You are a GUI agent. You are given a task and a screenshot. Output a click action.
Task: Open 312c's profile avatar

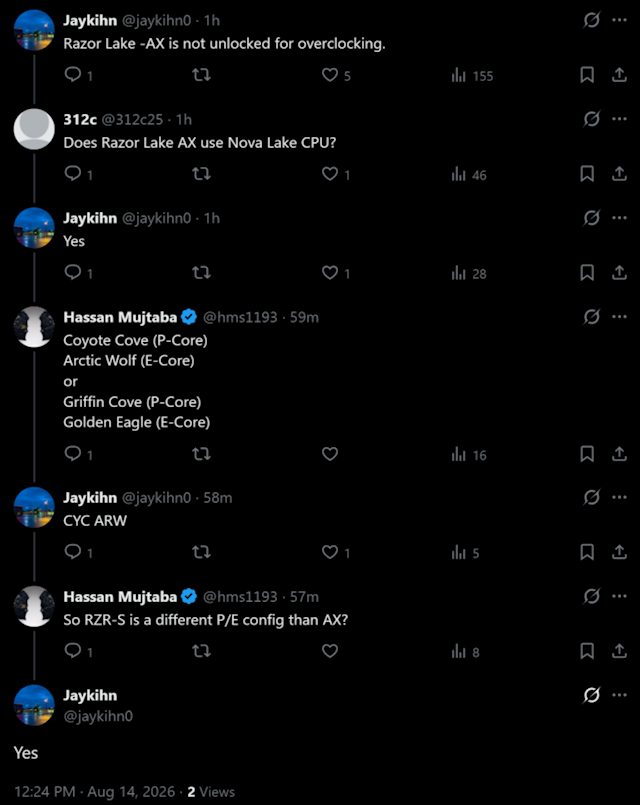pos(34,129)
